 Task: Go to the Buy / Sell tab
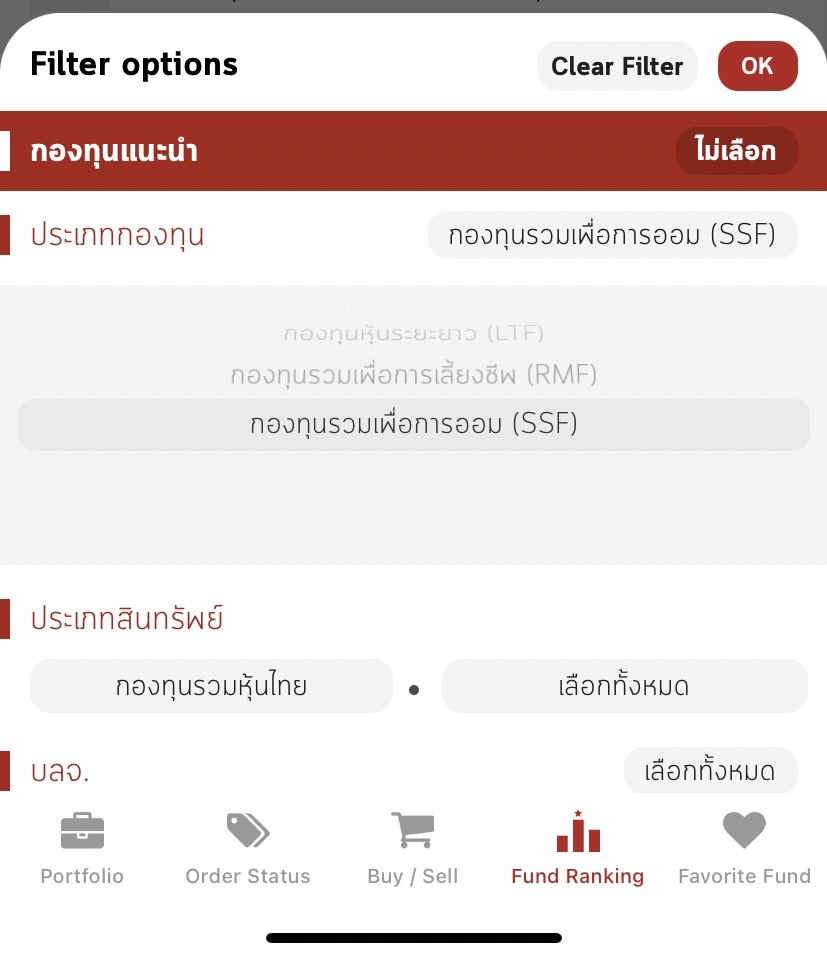click(x=412, y=849)
